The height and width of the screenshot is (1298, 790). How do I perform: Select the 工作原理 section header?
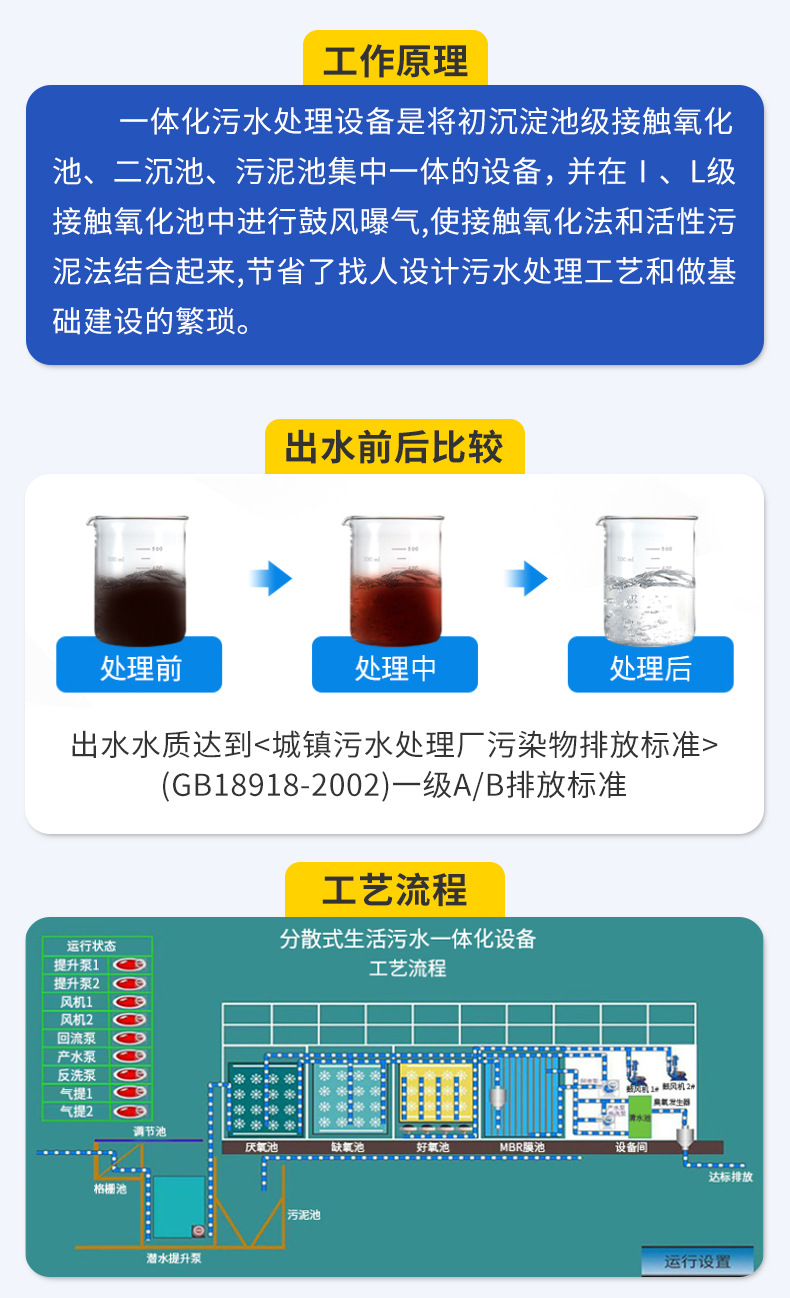coord(395,60)
